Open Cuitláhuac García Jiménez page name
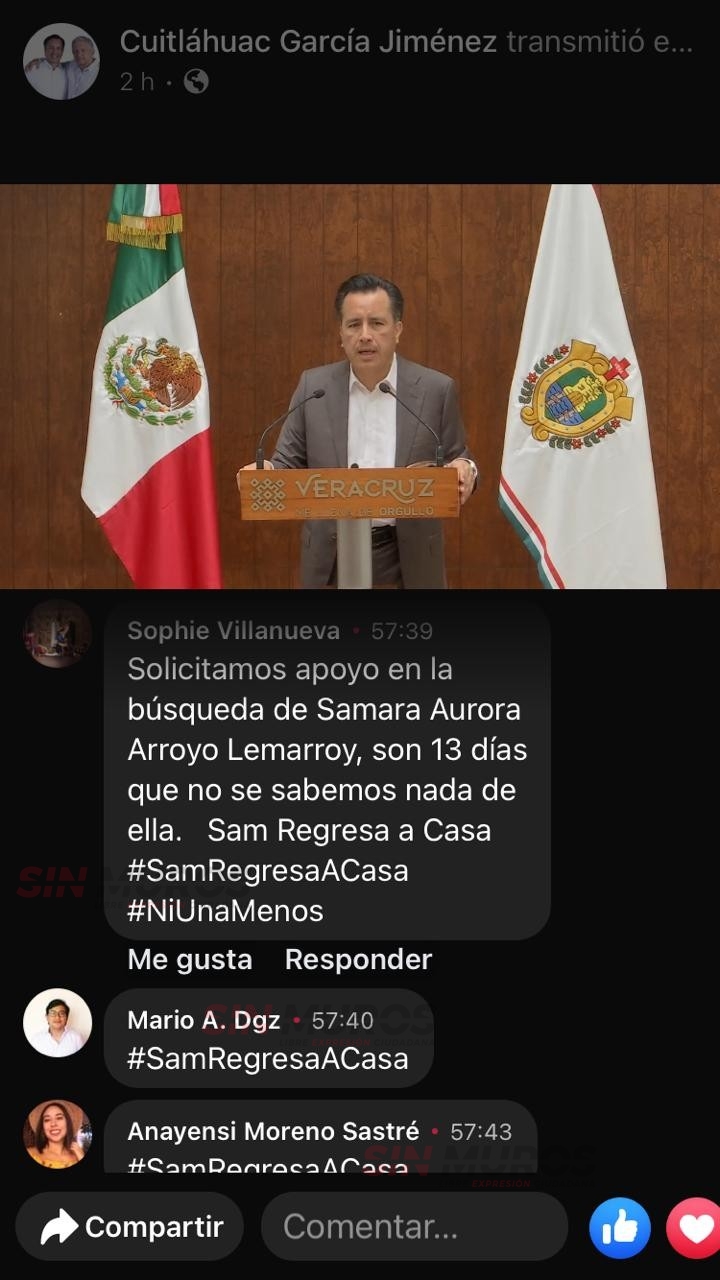Viewport: 720px width, 1280px height. pyautogui.click(x=308, y=42)
